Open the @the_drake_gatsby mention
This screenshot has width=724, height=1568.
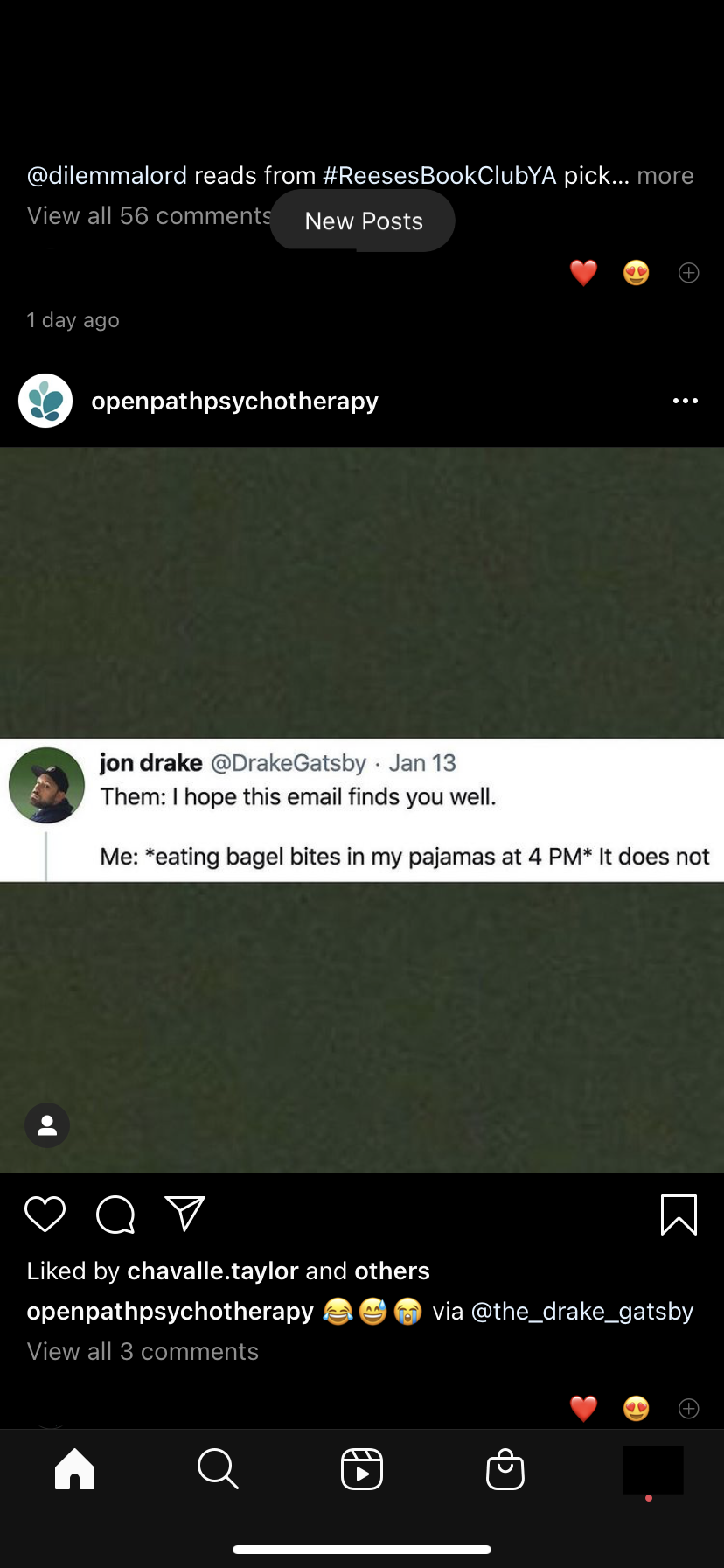[581, 1311]
